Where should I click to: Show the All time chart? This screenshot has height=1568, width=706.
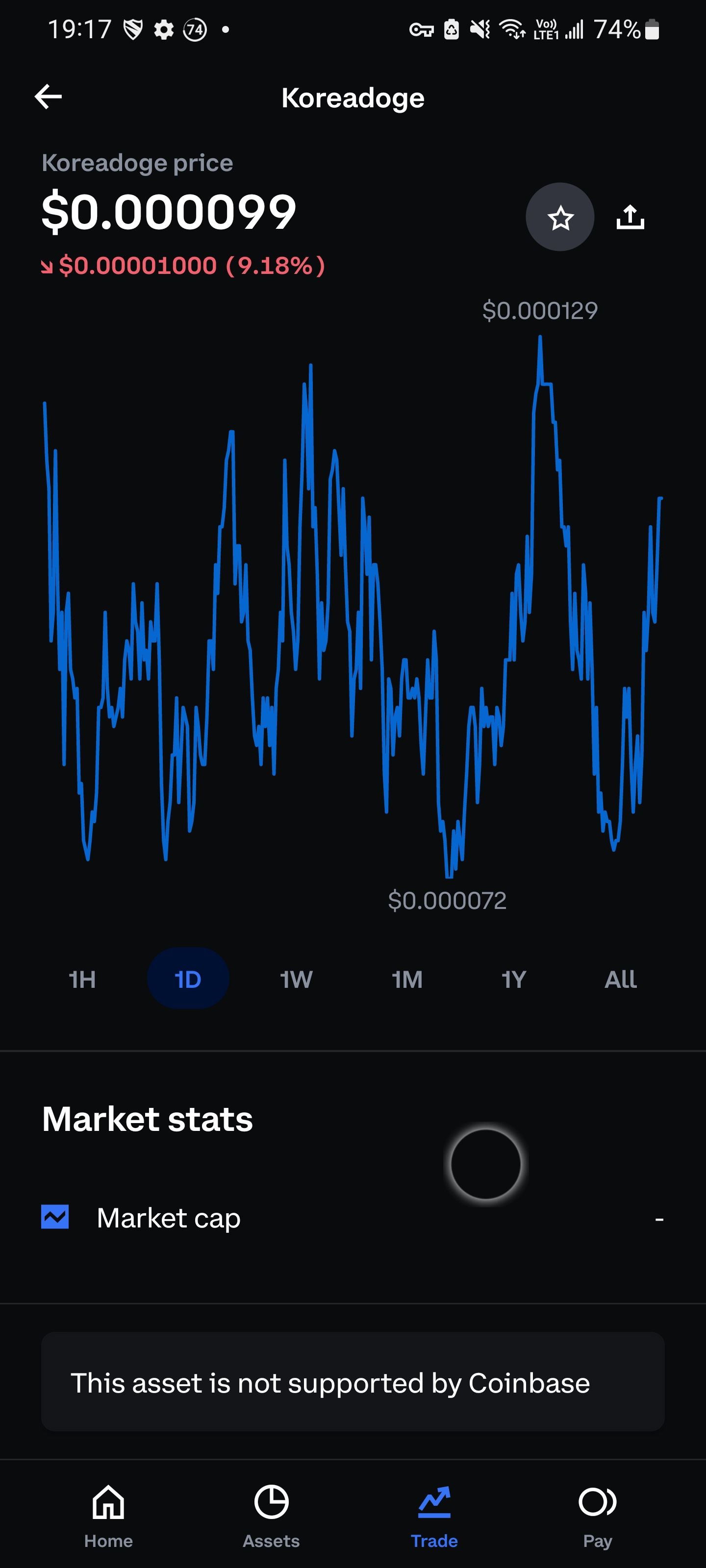tap(620, 980)
